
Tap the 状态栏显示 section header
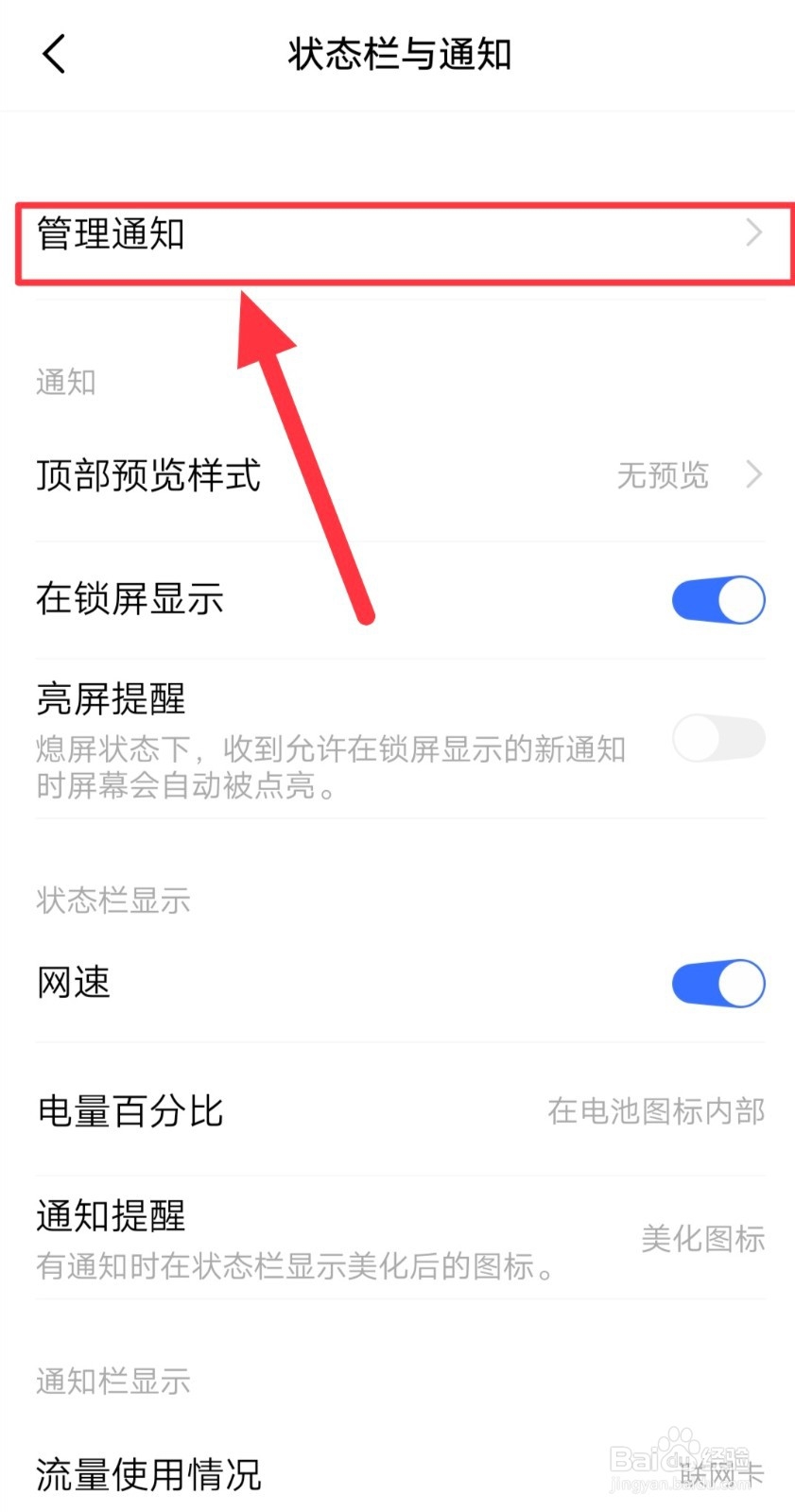click(x=112, y=901)
